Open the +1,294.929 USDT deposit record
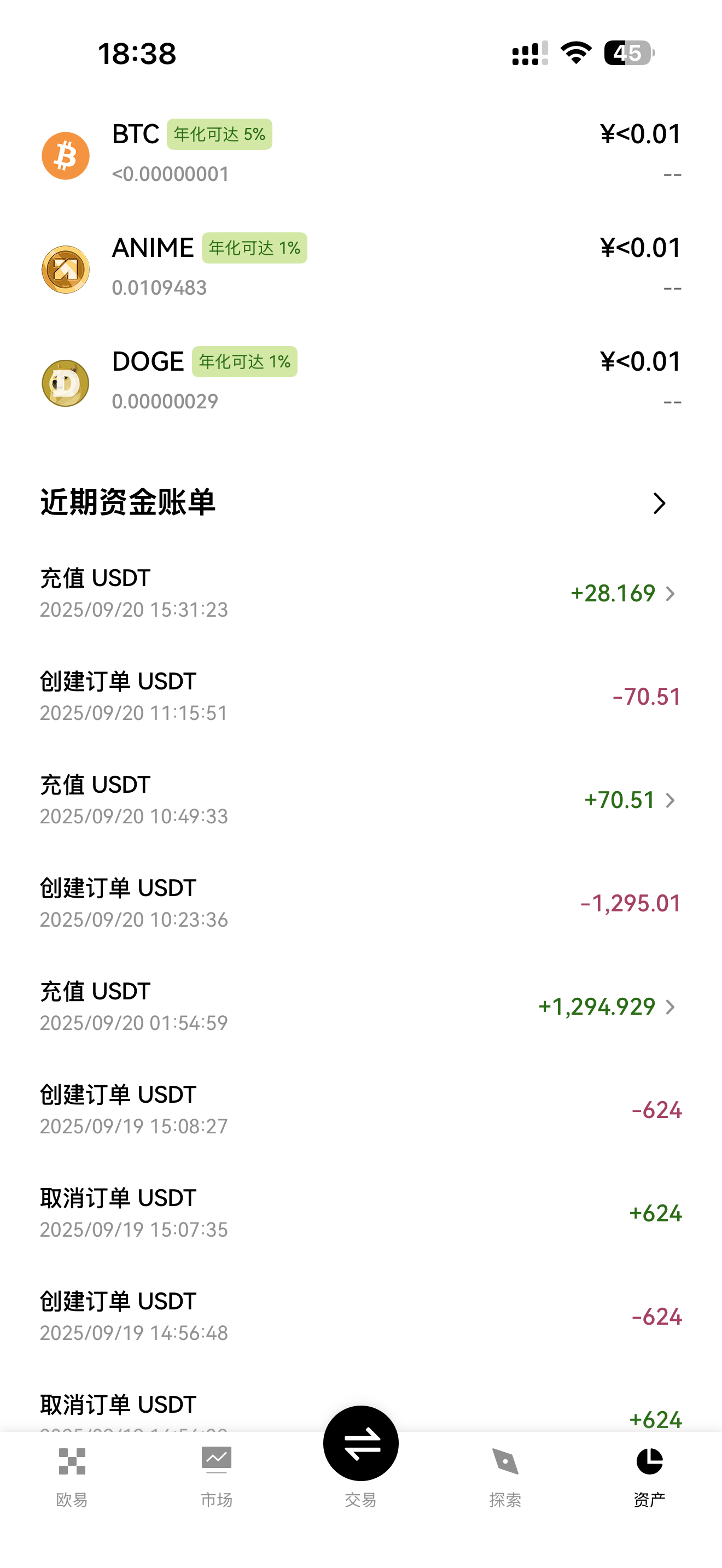722x1568 pixels. (360, 1006)
